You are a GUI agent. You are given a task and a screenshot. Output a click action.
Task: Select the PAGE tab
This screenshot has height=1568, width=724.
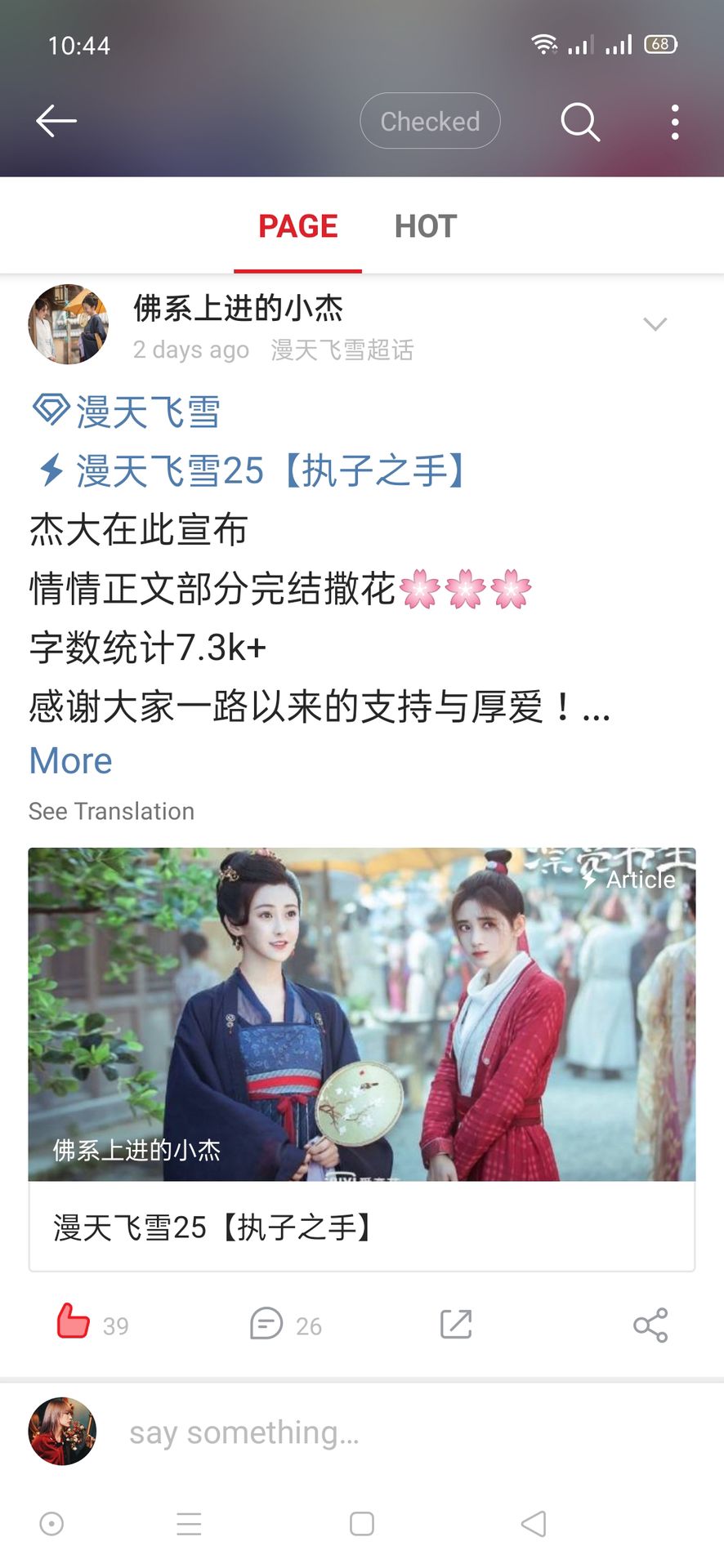[297, 226]
